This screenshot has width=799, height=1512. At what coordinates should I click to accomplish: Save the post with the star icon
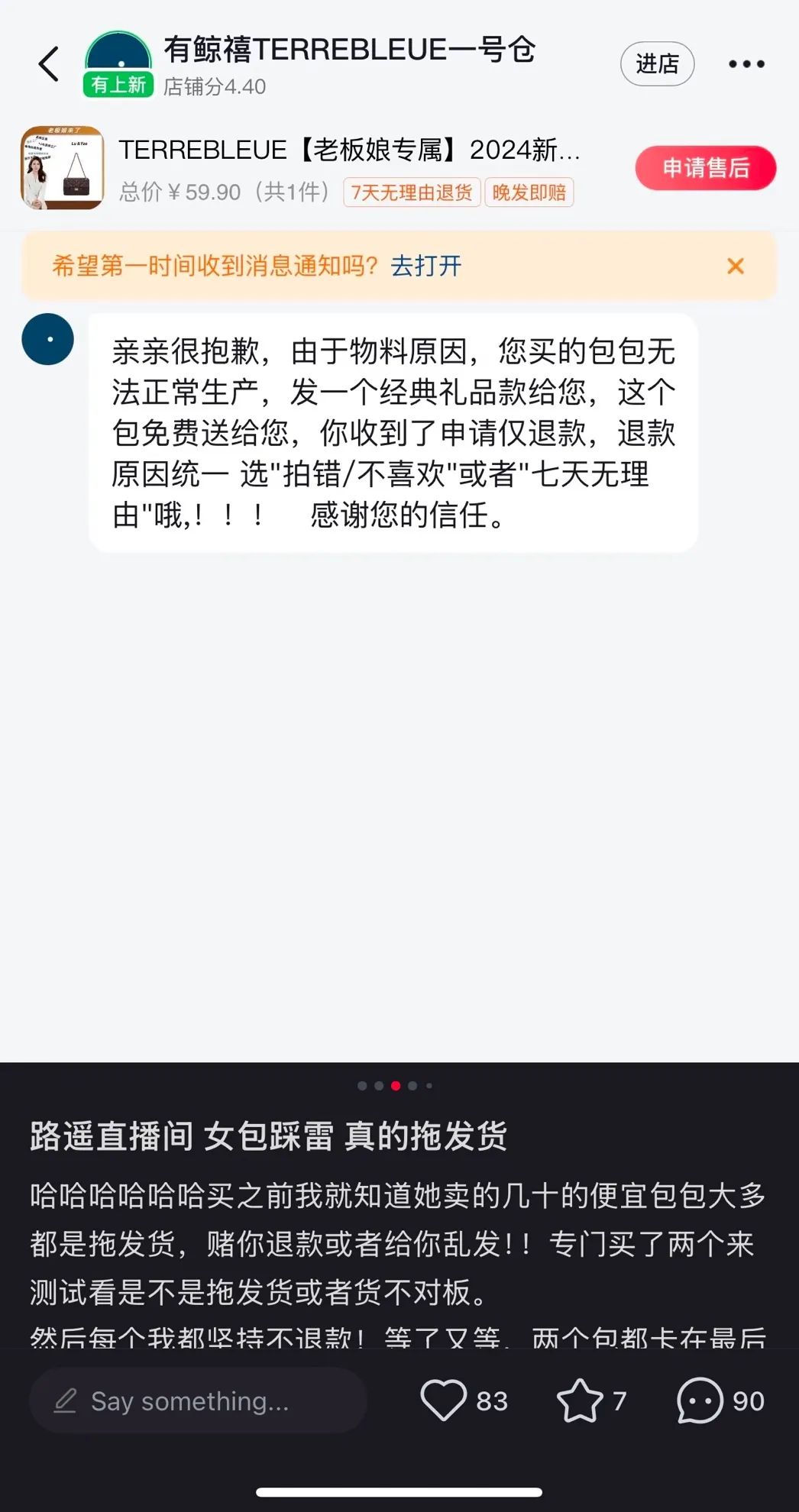[579, 1401]
